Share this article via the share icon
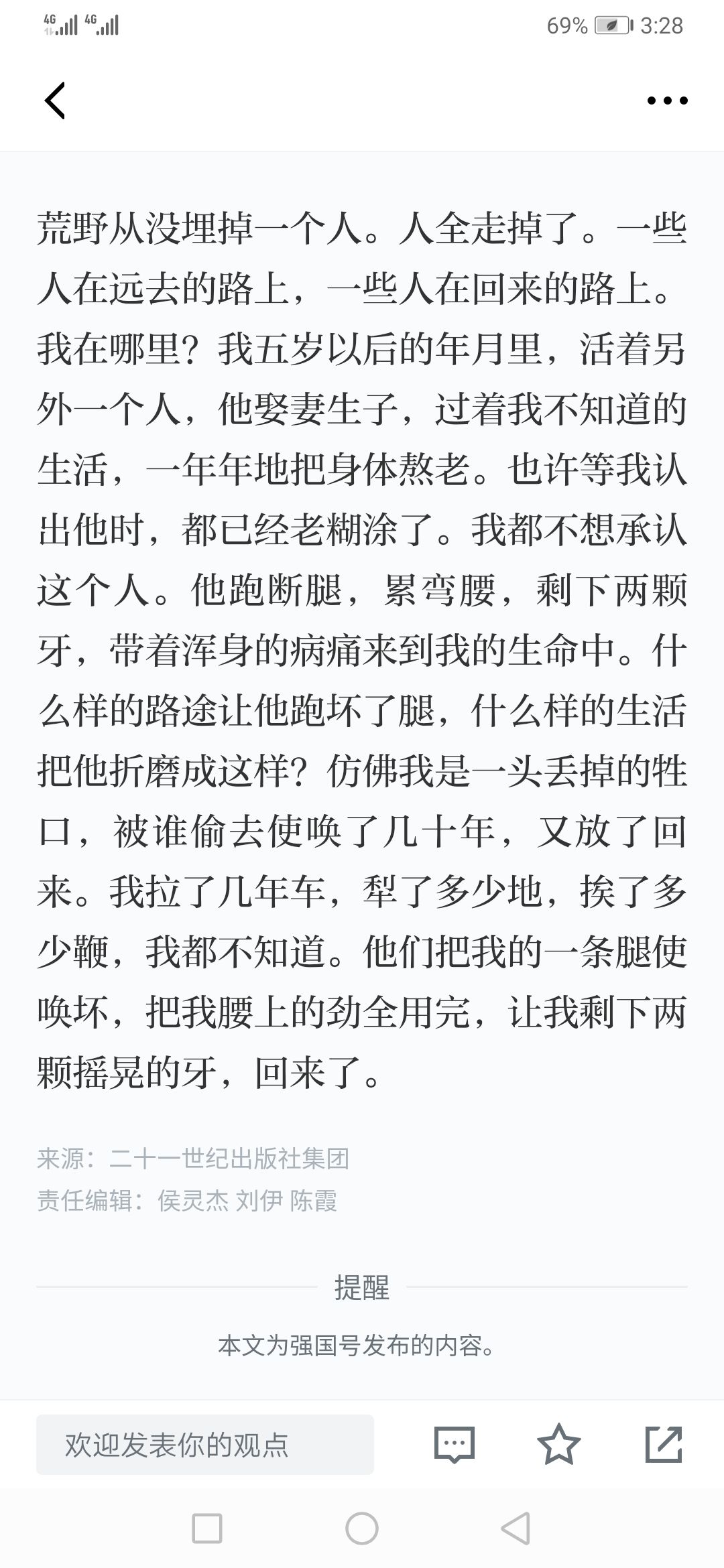 [664, 1444]
